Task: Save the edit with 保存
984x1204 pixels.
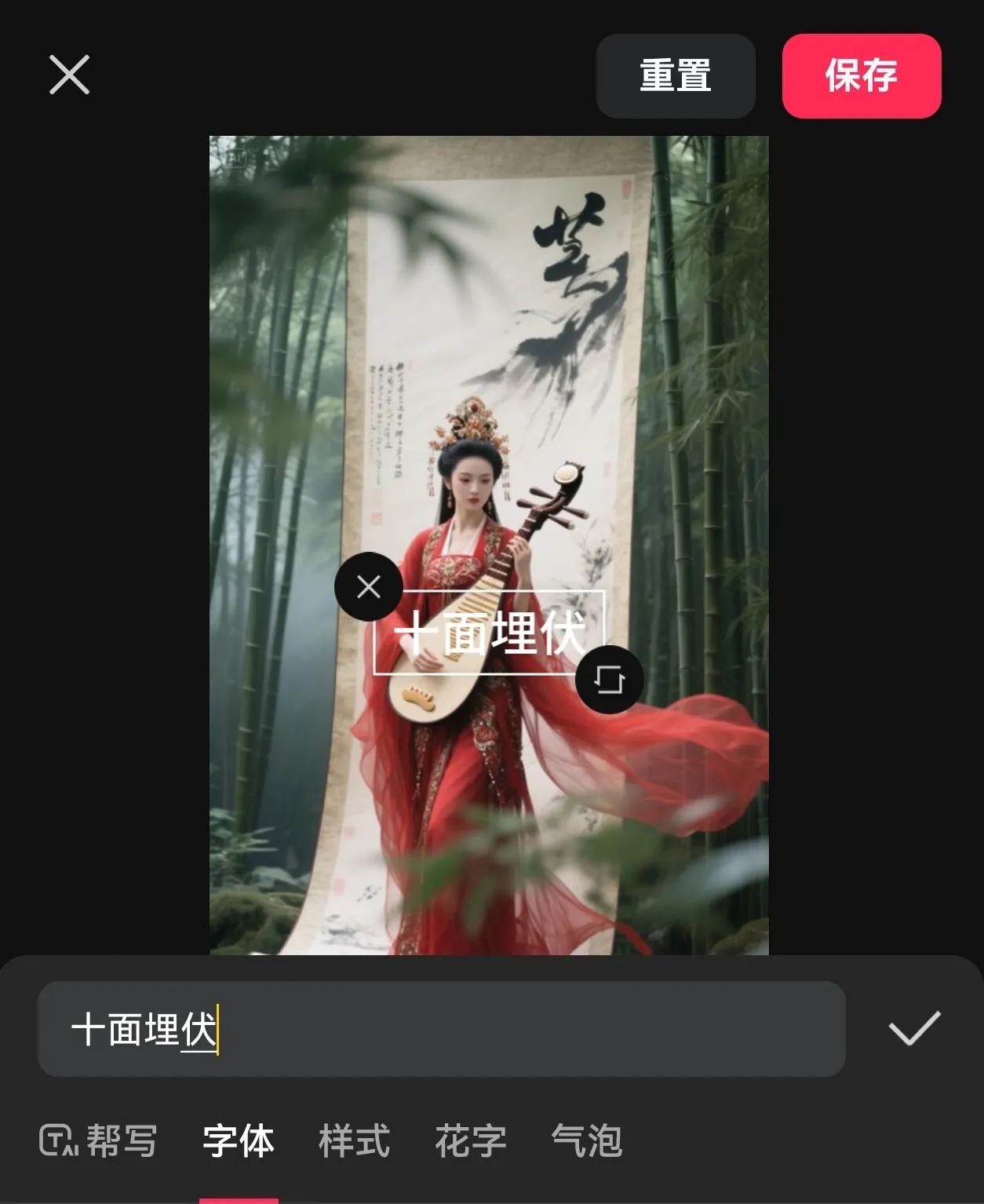Action: point(862,76)
